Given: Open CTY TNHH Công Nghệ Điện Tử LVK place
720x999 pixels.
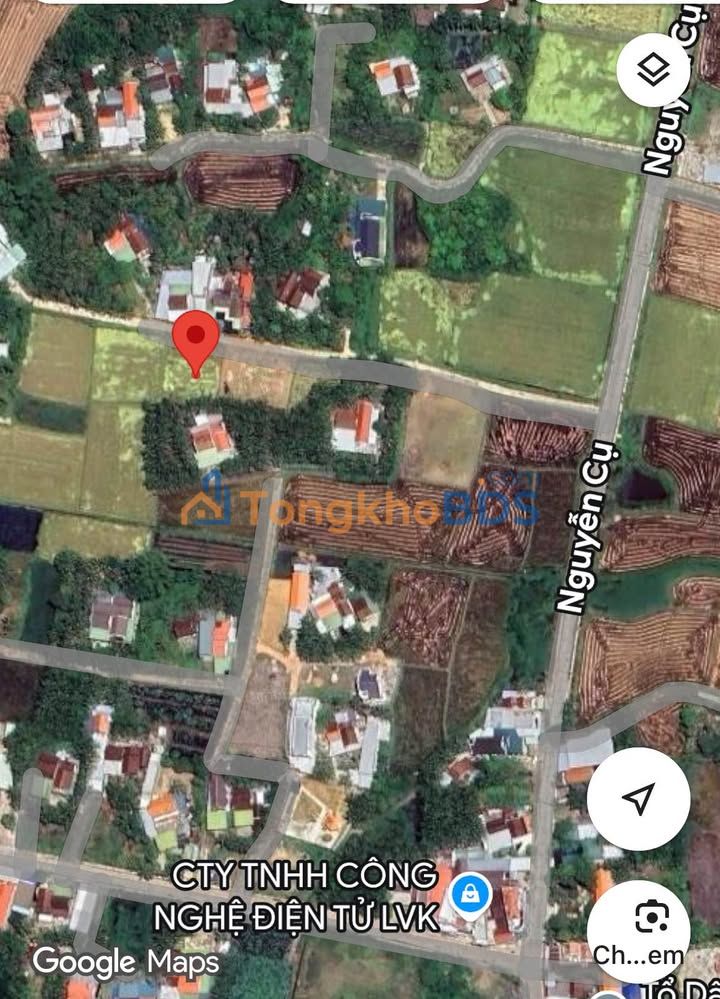Looking at the screenshot, I should pyautogui.click(x=468, y=890).
